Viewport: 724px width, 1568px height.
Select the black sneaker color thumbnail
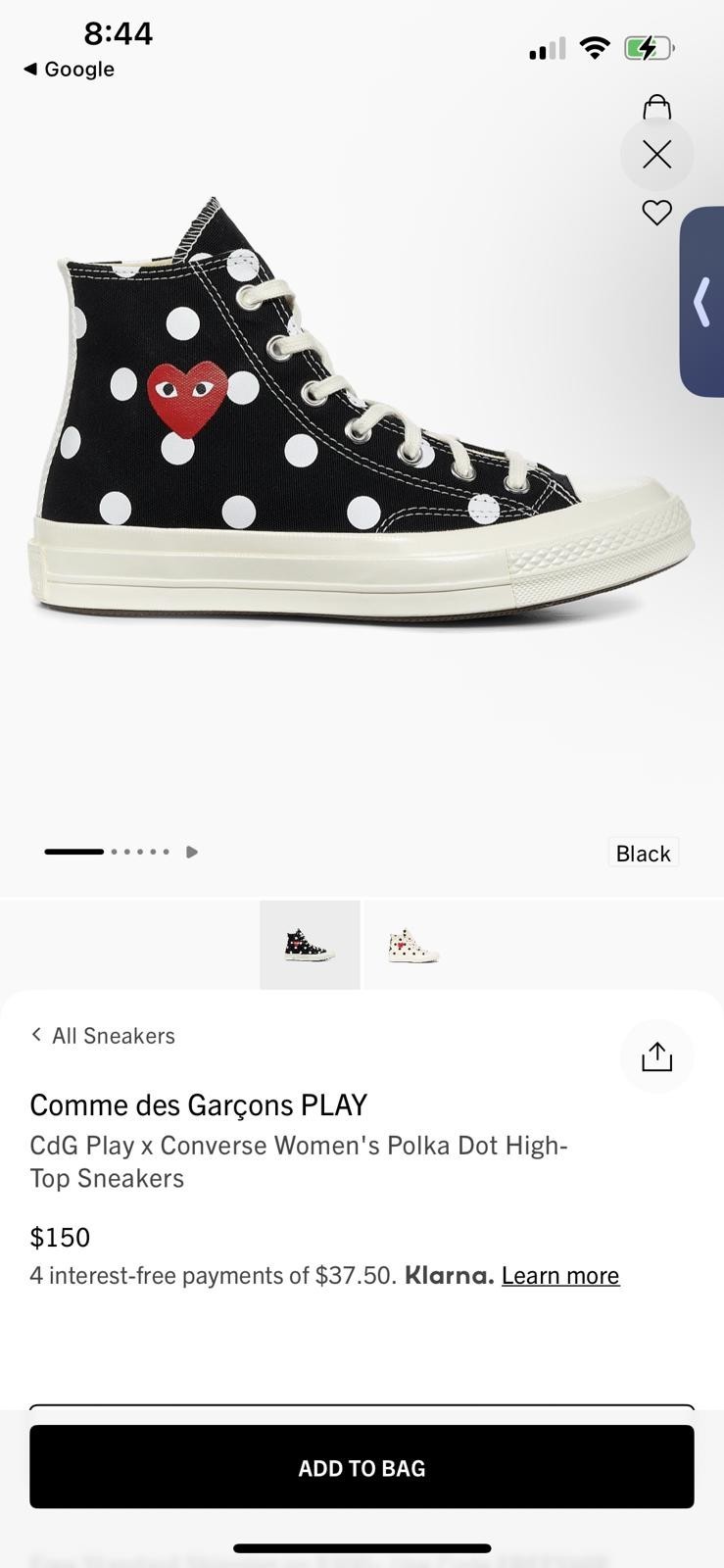pyautogui.click(x=310, y=946)
